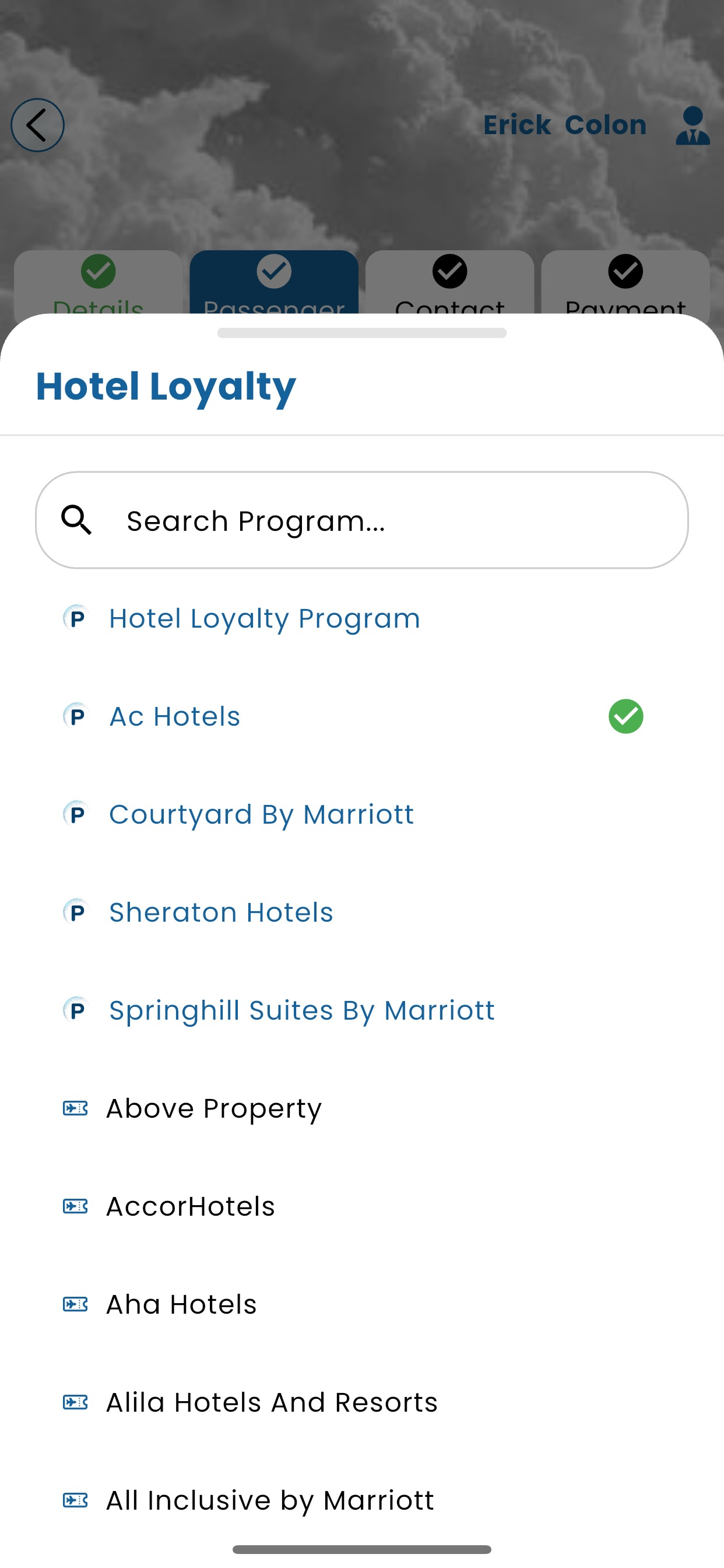This screenshot has height=1568, width=724.
Task: Choose Above Property program
Action: coord(362,1108)
